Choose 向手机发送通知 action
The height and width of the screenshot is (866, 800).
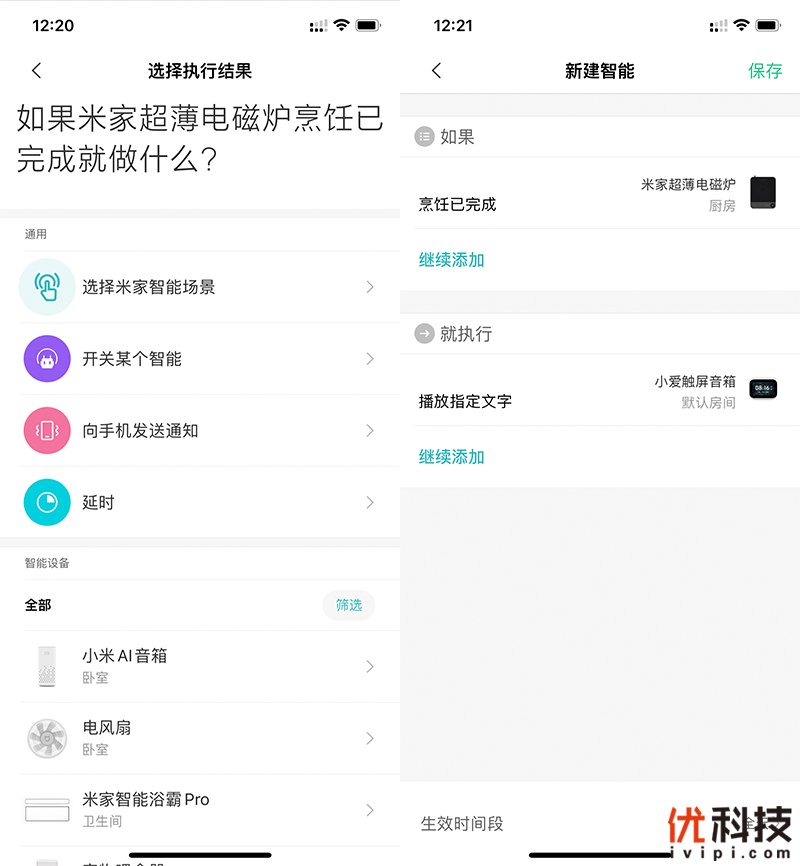(200, 431)
